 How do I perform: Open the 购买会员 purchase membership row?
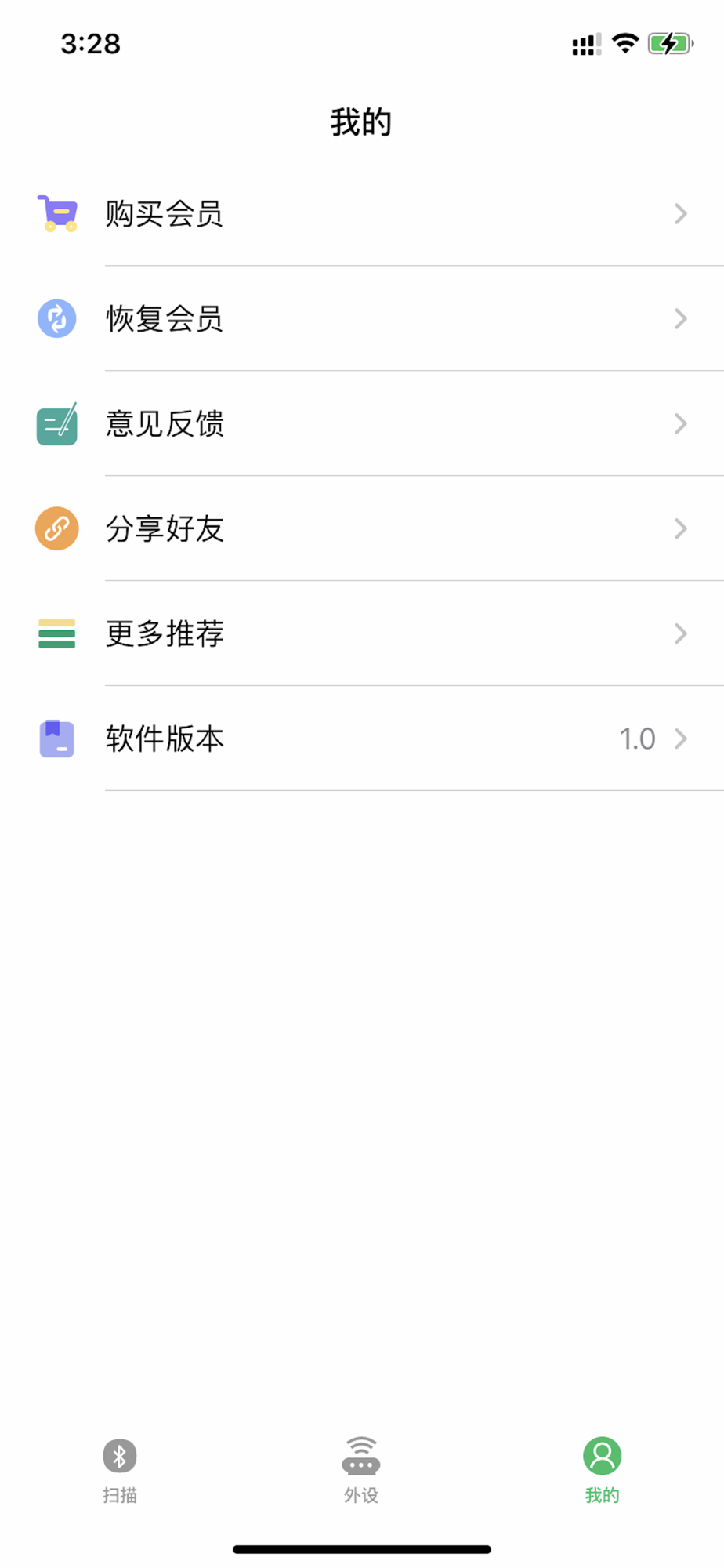tap(362, 213)
